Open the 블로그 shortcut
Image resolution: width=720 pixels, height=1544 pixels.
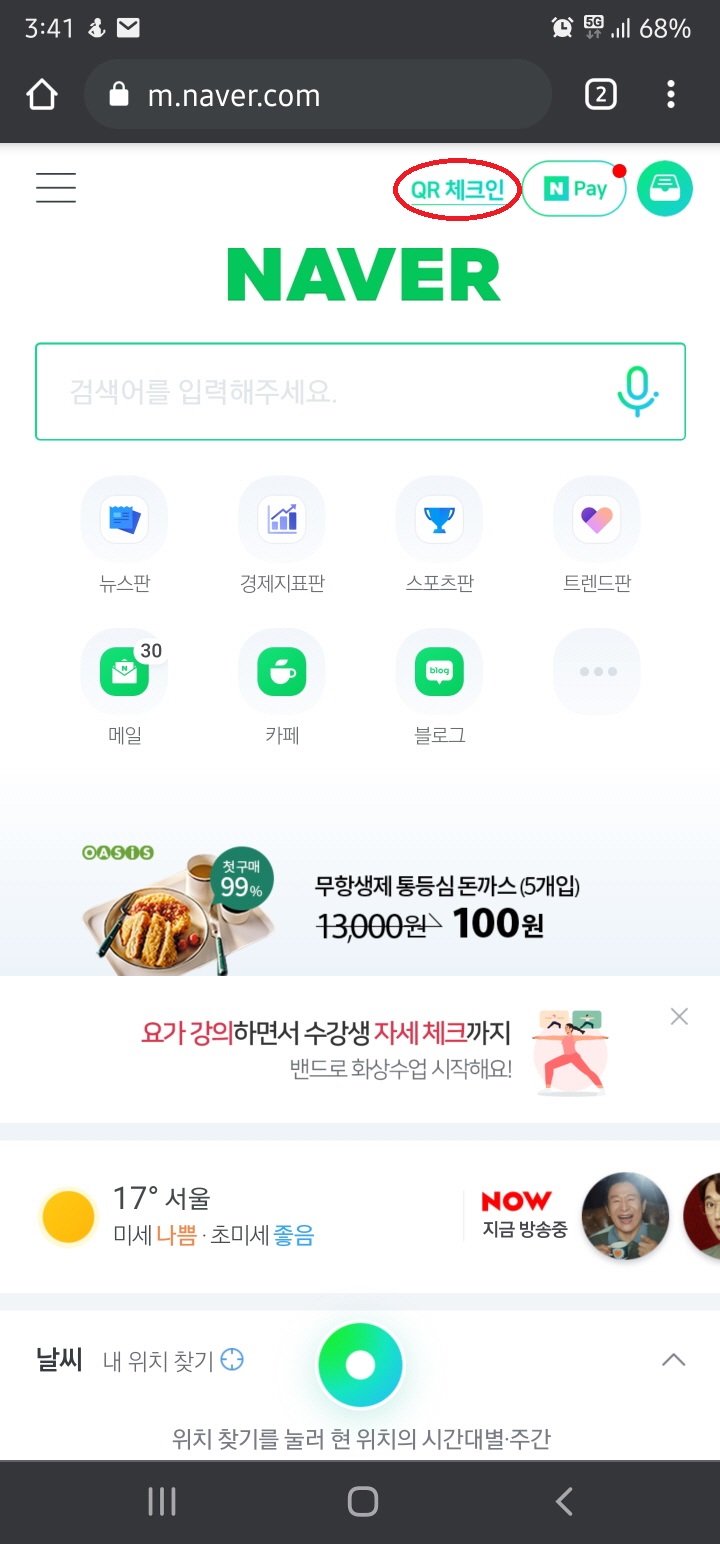[x=439, y=673]
